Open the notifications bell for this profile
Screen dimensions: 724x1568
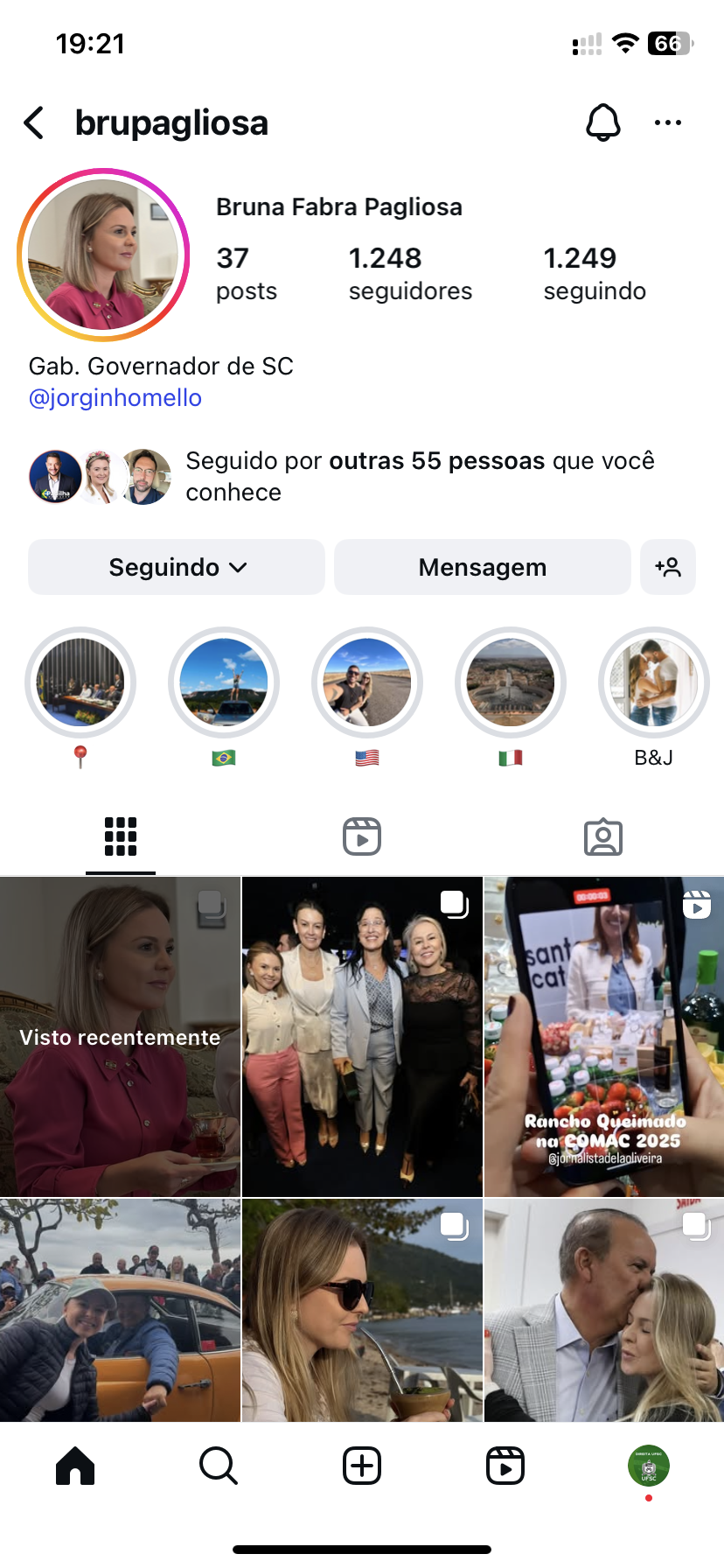click(602, 122)
